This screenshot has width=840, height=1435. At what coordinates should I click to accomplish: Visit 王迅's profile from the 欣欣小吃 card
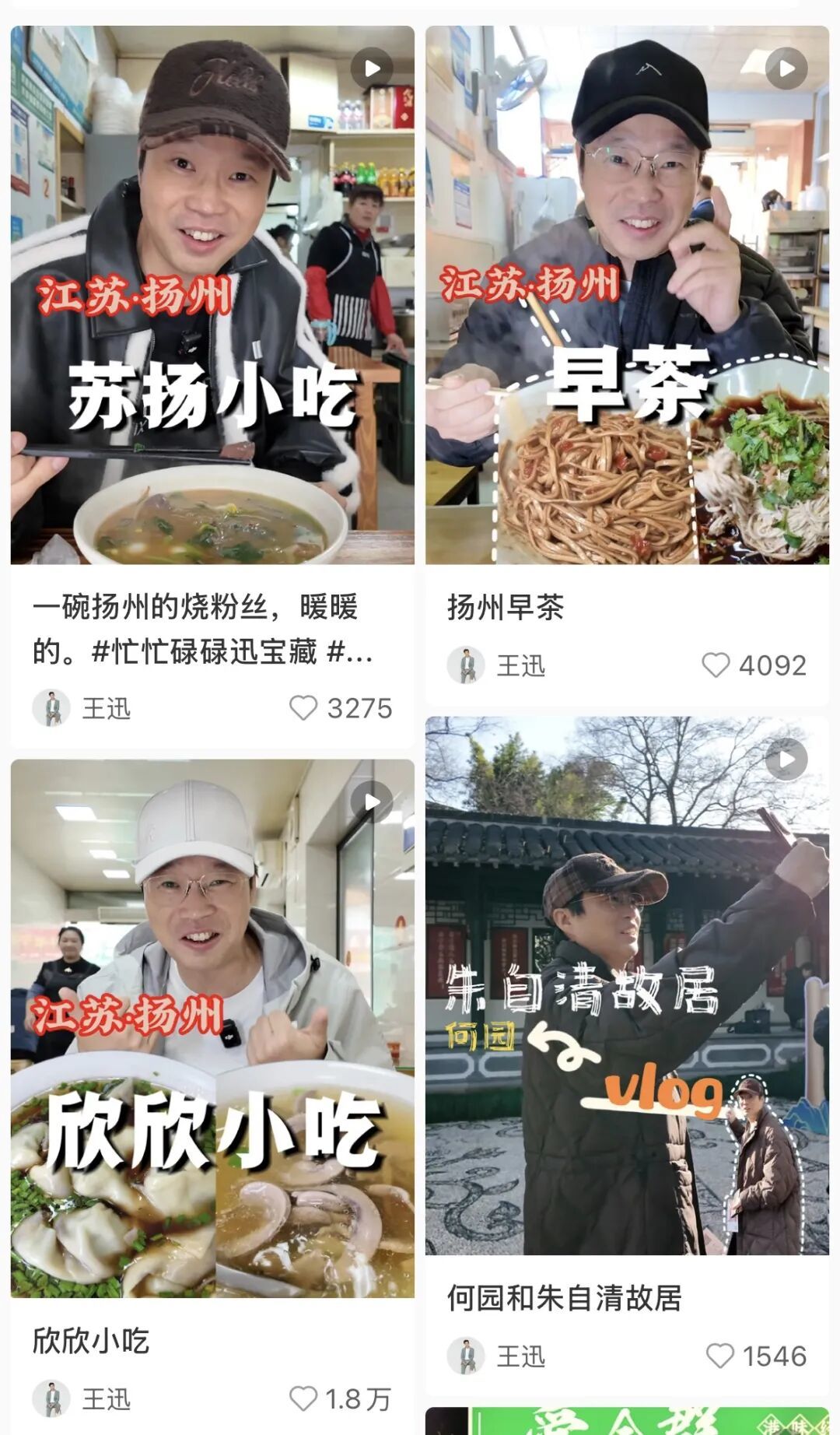(82, 1398)
